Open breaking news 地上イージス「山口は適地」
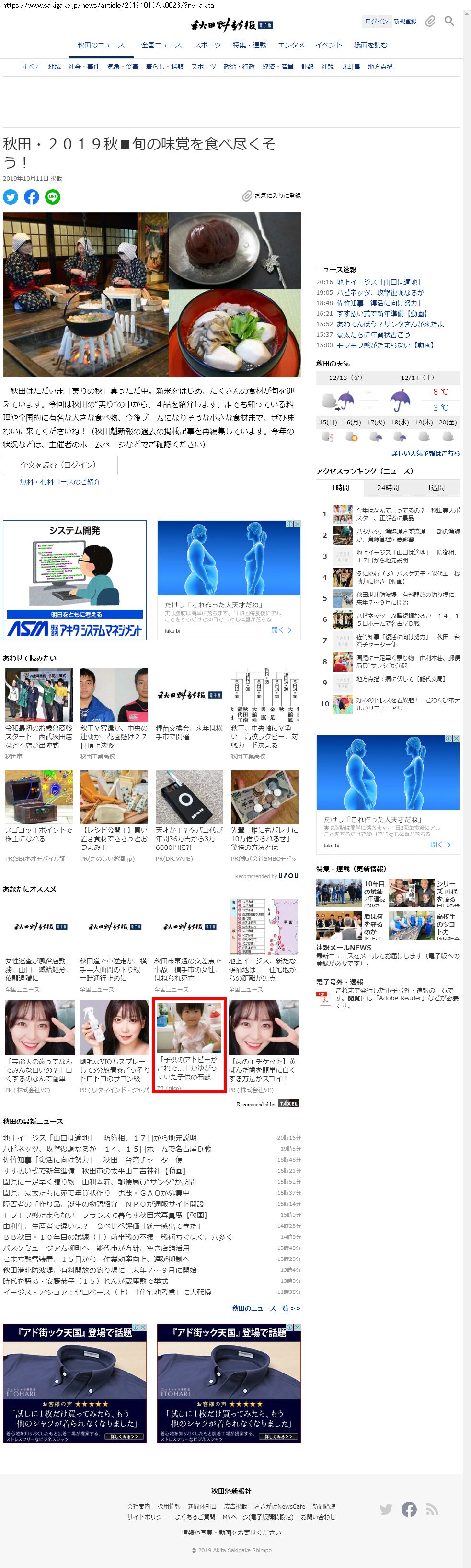 click(x=379, y=282)
